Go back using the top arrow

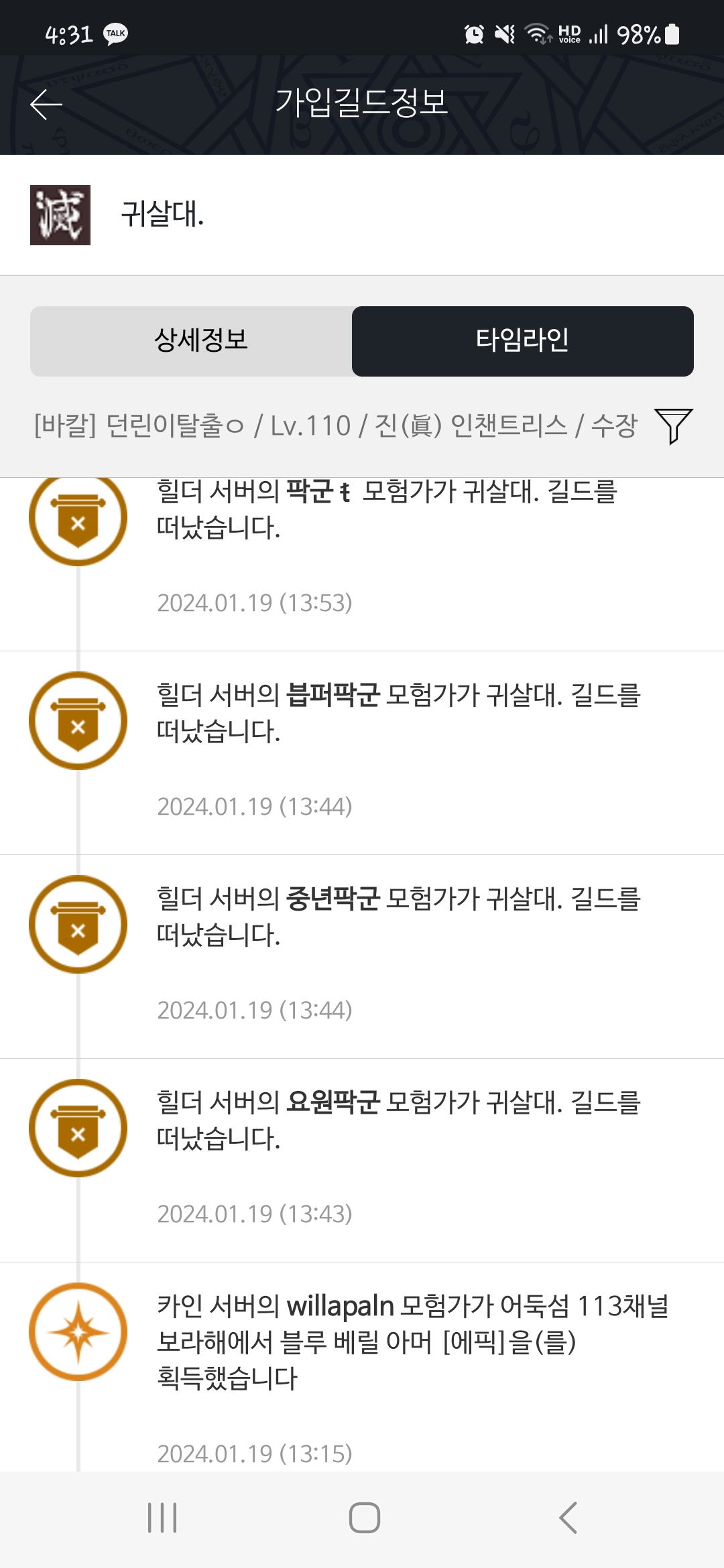[46, 105]
